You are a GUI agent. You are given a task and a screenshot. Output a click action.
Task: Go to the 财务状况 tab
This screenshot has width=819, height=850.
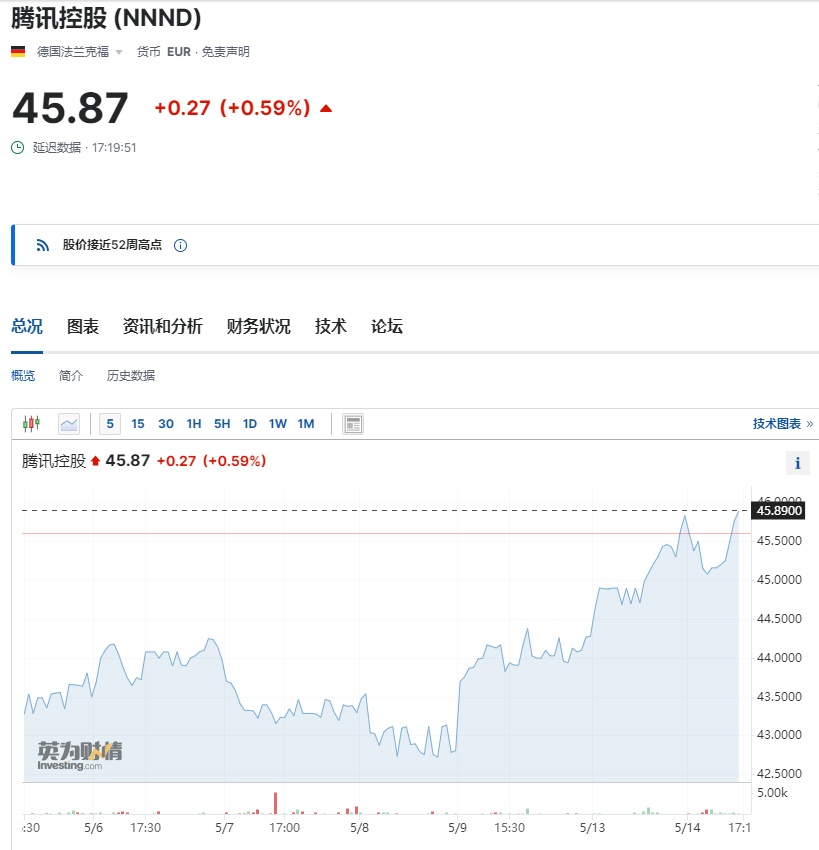pos(258,326)
